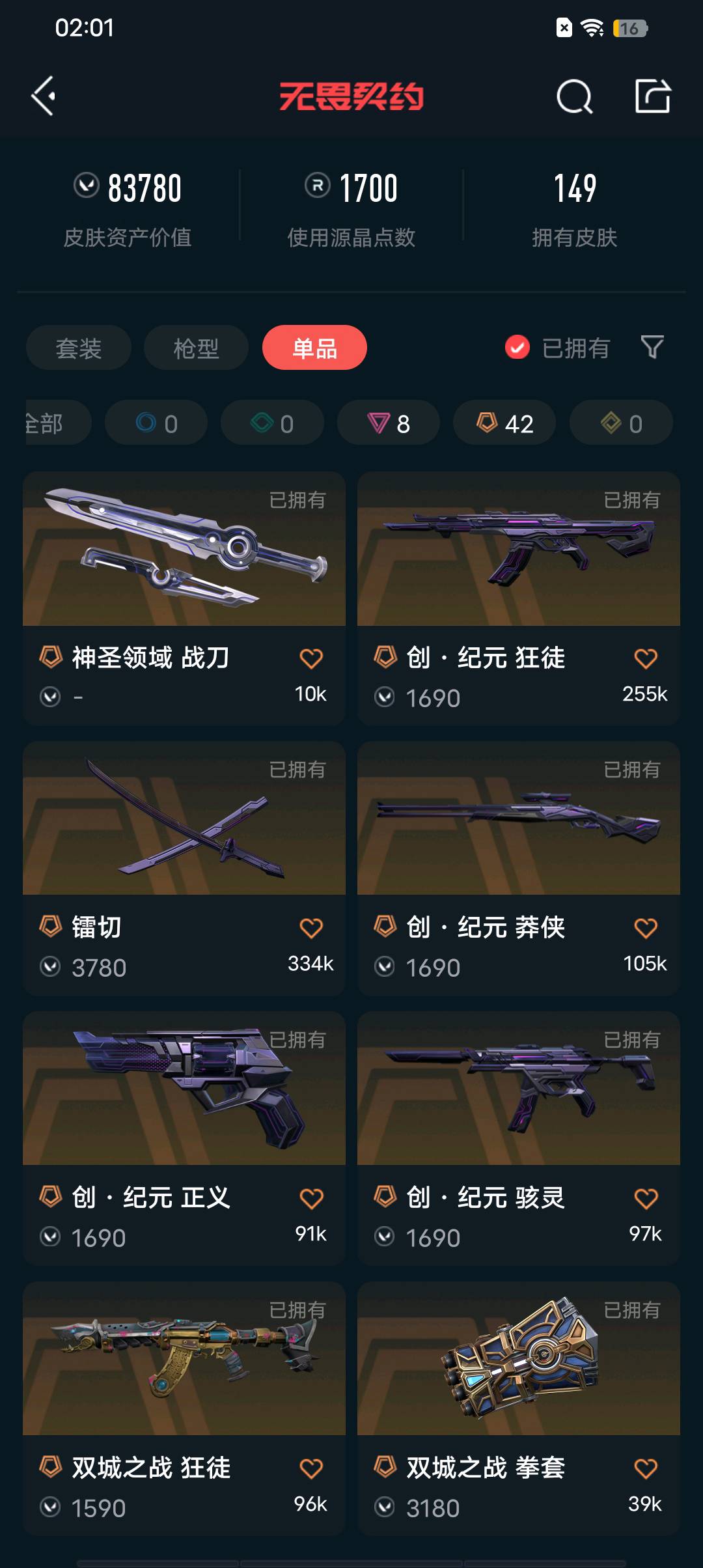The height and width of the screenshot is (1568, 703).
Task: Like the 创·纪元 莽侠 skin
Action: pyautogui.click(x=646, y=928)
